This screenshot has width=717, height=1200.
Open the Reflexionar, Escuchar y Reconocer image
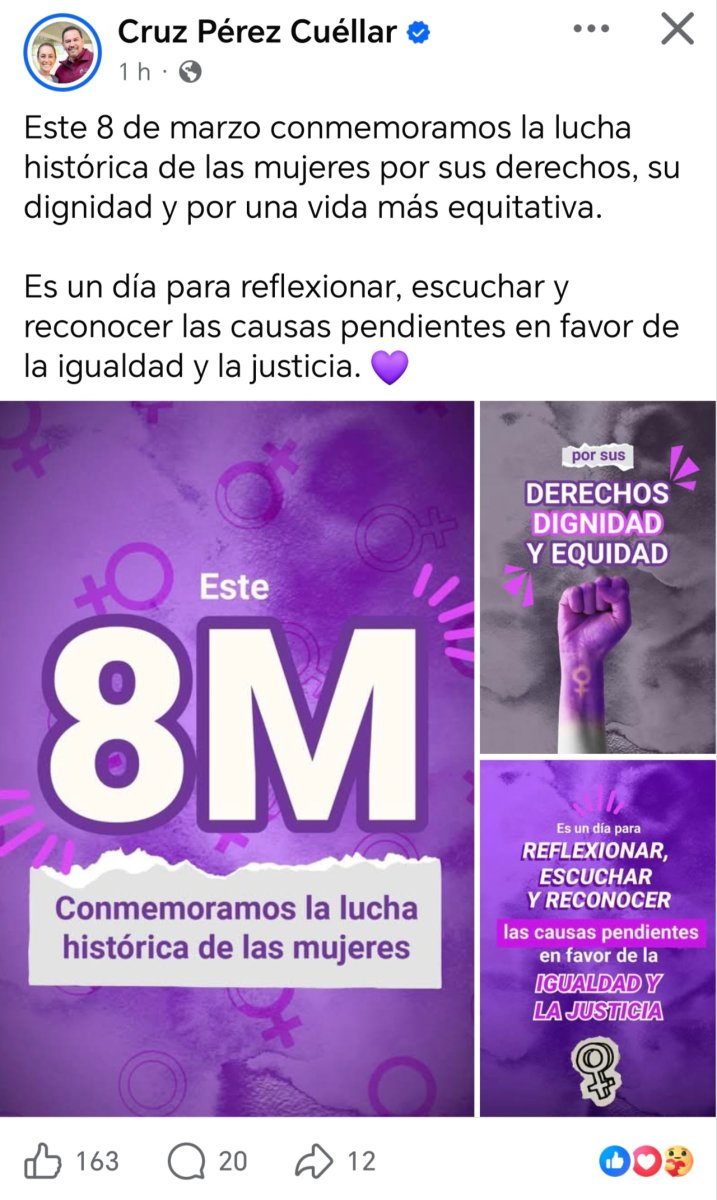point(597,937)
